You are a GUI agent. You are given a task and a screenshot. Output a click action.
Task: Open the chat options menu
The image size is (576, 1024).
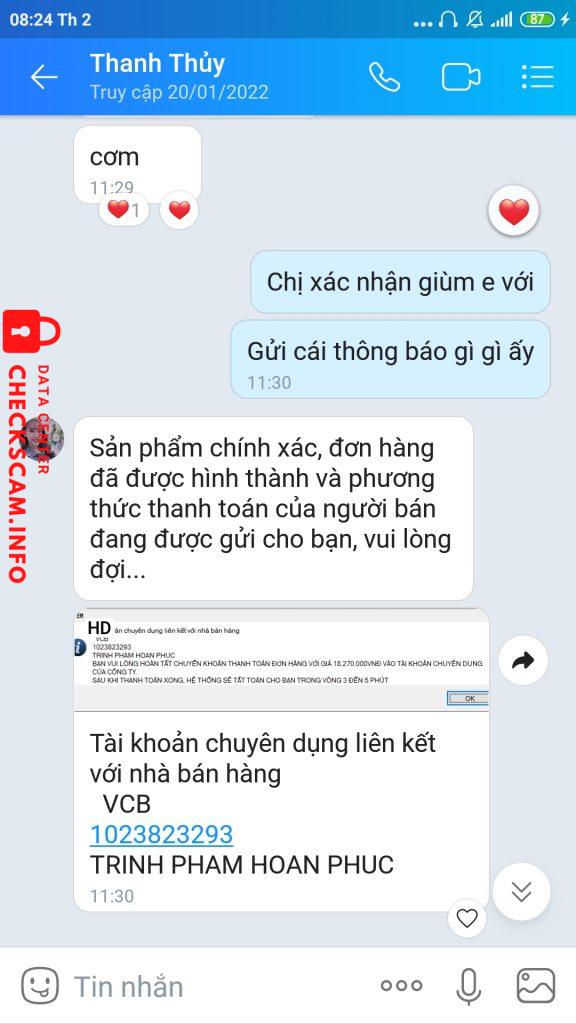click(x=537, y=77)
